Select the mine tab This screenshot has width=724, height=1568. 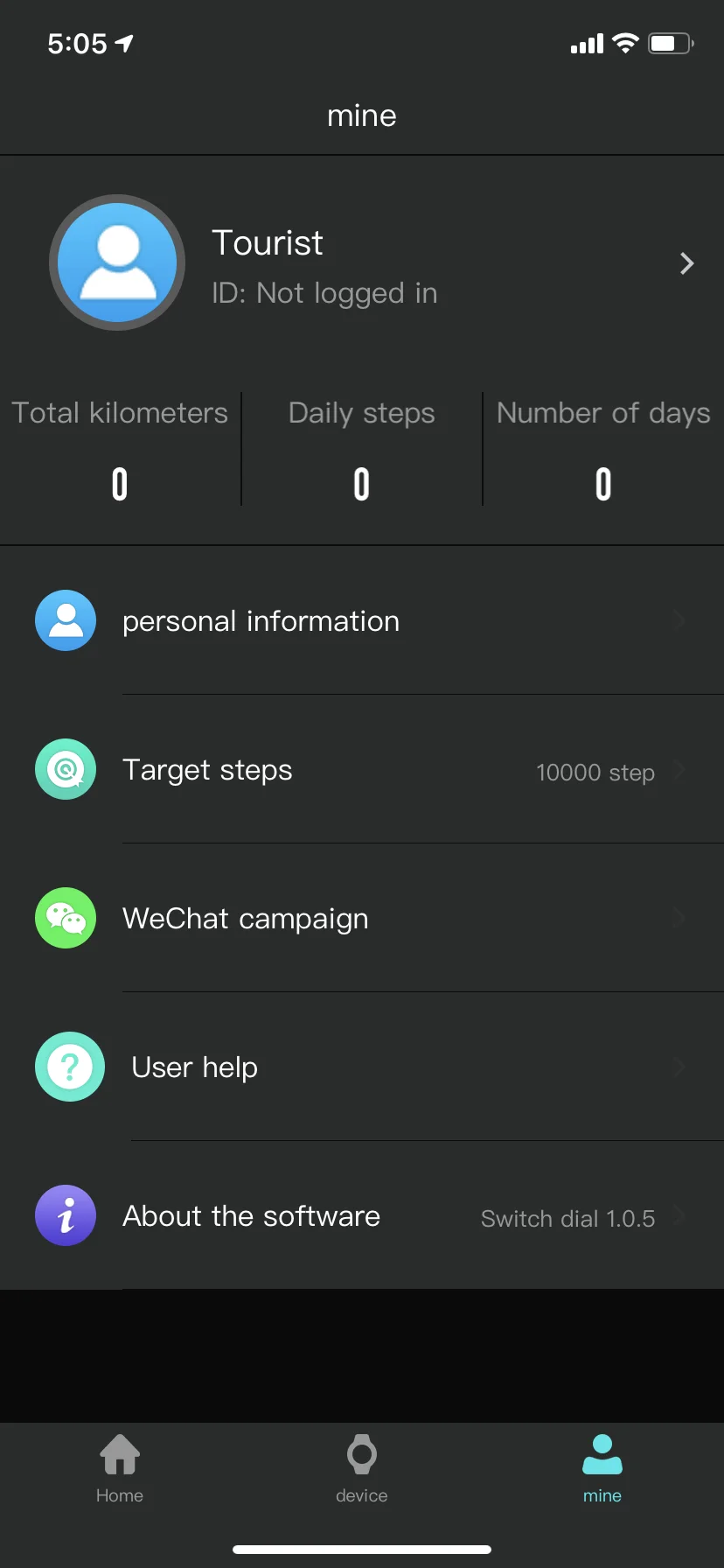[x=602, y=1469]
